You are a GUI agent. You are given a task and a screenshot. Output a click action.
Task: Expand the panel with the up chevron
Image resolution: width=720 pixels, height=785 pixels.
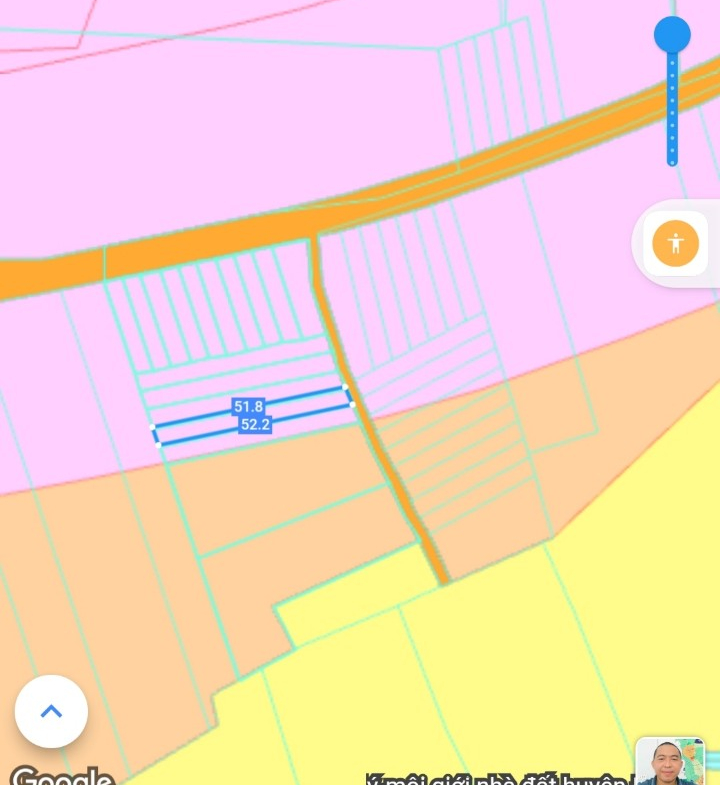coord(51,711)
